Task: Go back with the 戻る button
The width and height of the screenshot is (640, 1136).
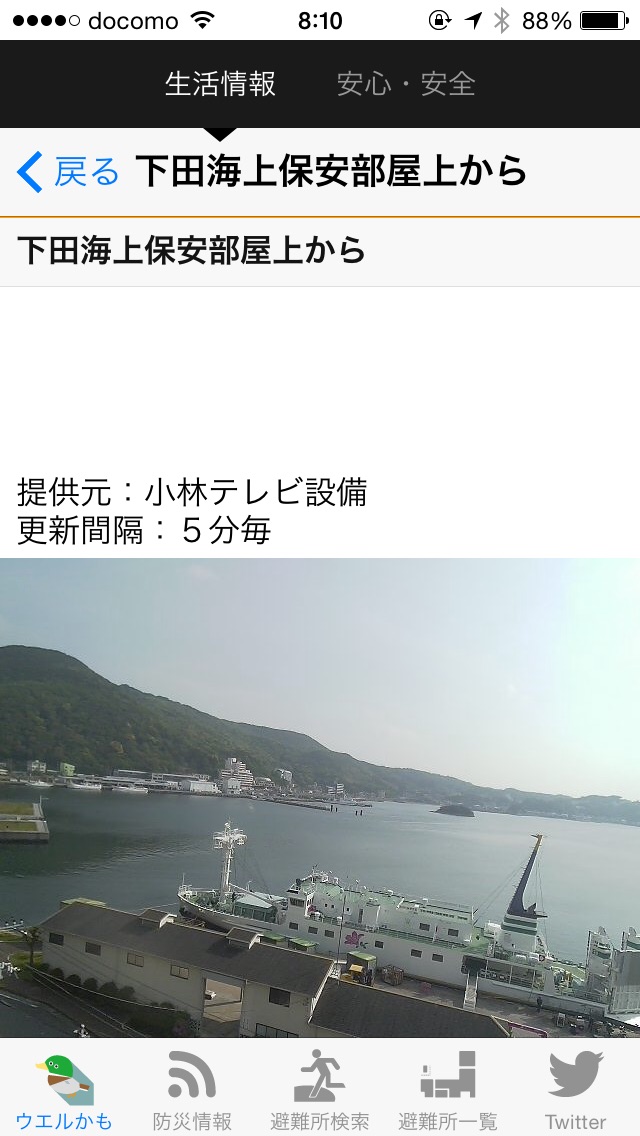Action: tap(68, 172)
